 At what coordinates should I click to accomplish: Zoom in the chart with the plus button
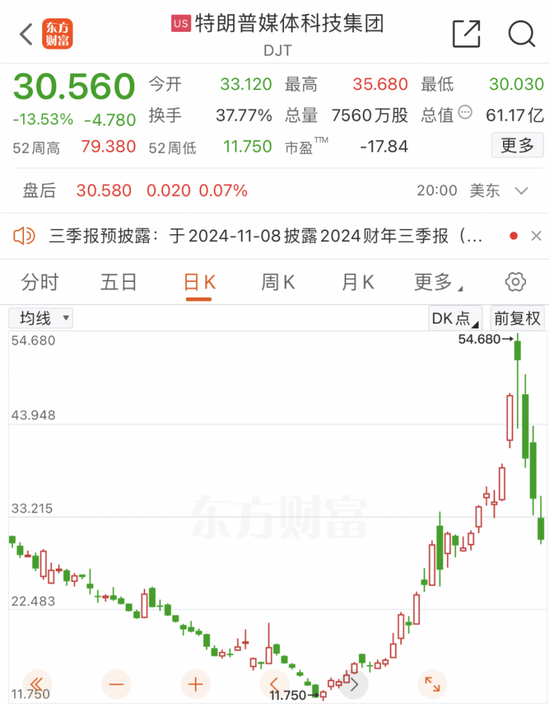click(x=195, y=684)
